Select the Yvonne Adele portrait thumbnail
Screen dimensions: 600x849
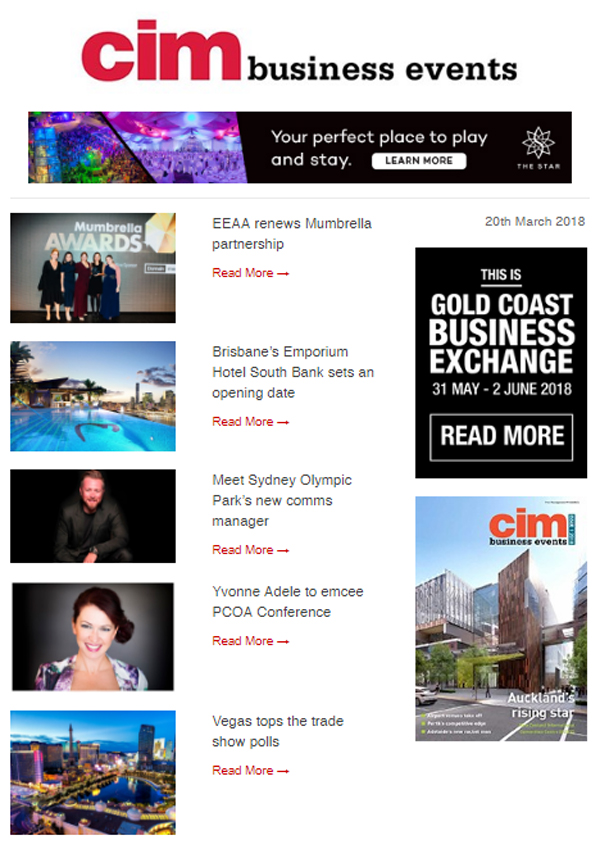tap(93, 637)
